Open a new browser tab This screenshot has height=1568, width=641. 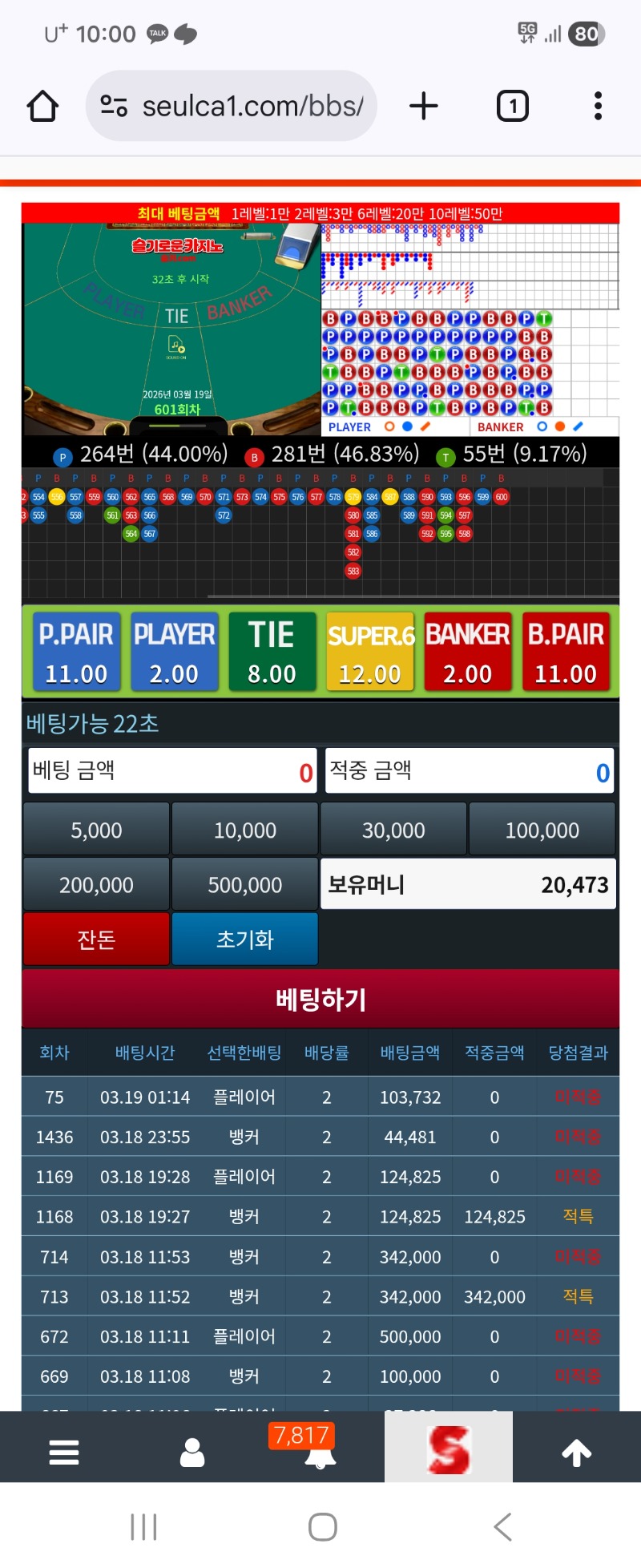(x=424, y=106)
